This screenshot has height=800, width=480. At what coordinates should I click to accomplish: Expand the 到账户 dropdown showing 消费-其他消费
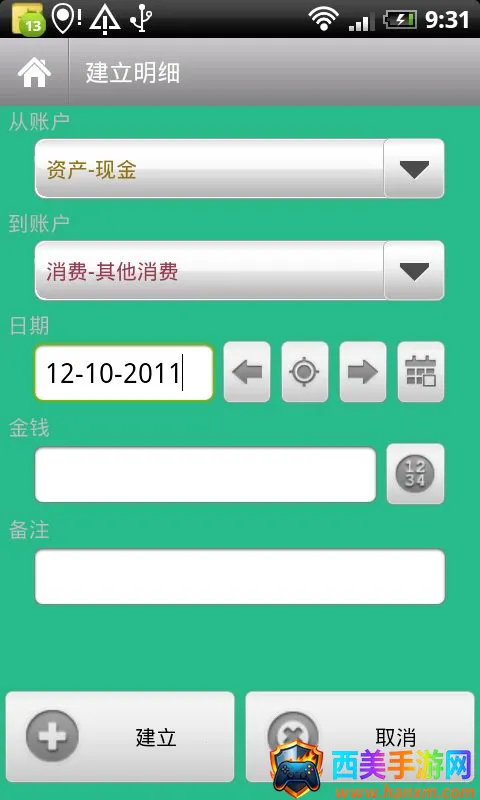pos(240,270)
